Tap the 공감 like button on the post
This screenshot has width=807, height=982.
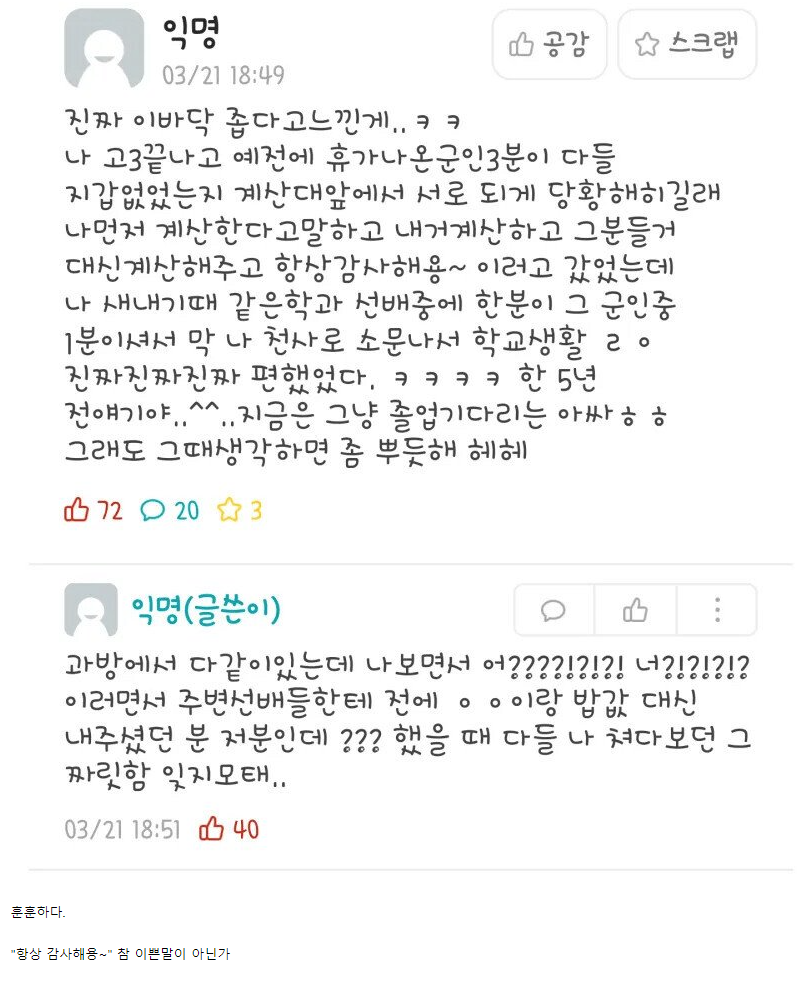point(549,44)
